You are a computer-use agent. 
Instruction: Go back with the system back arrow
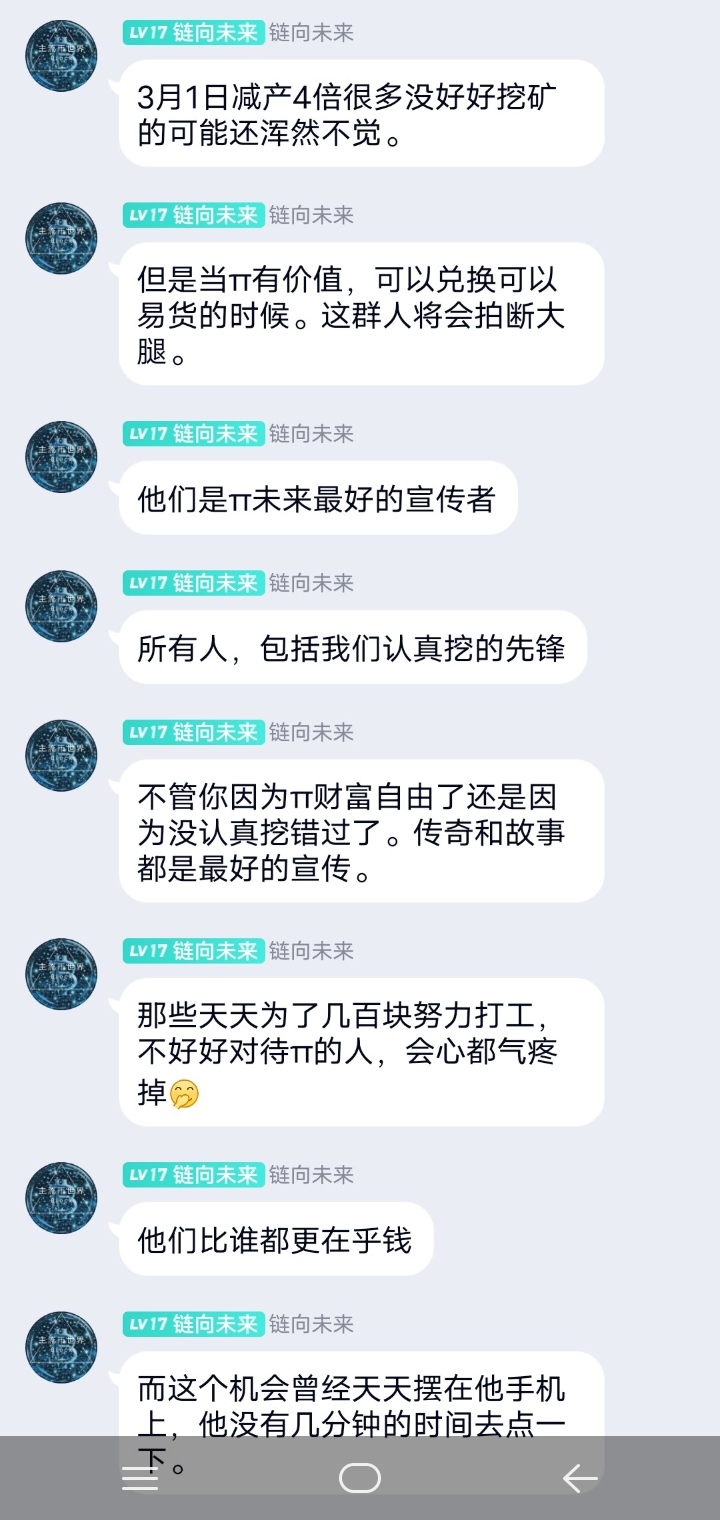(579, 1478)
